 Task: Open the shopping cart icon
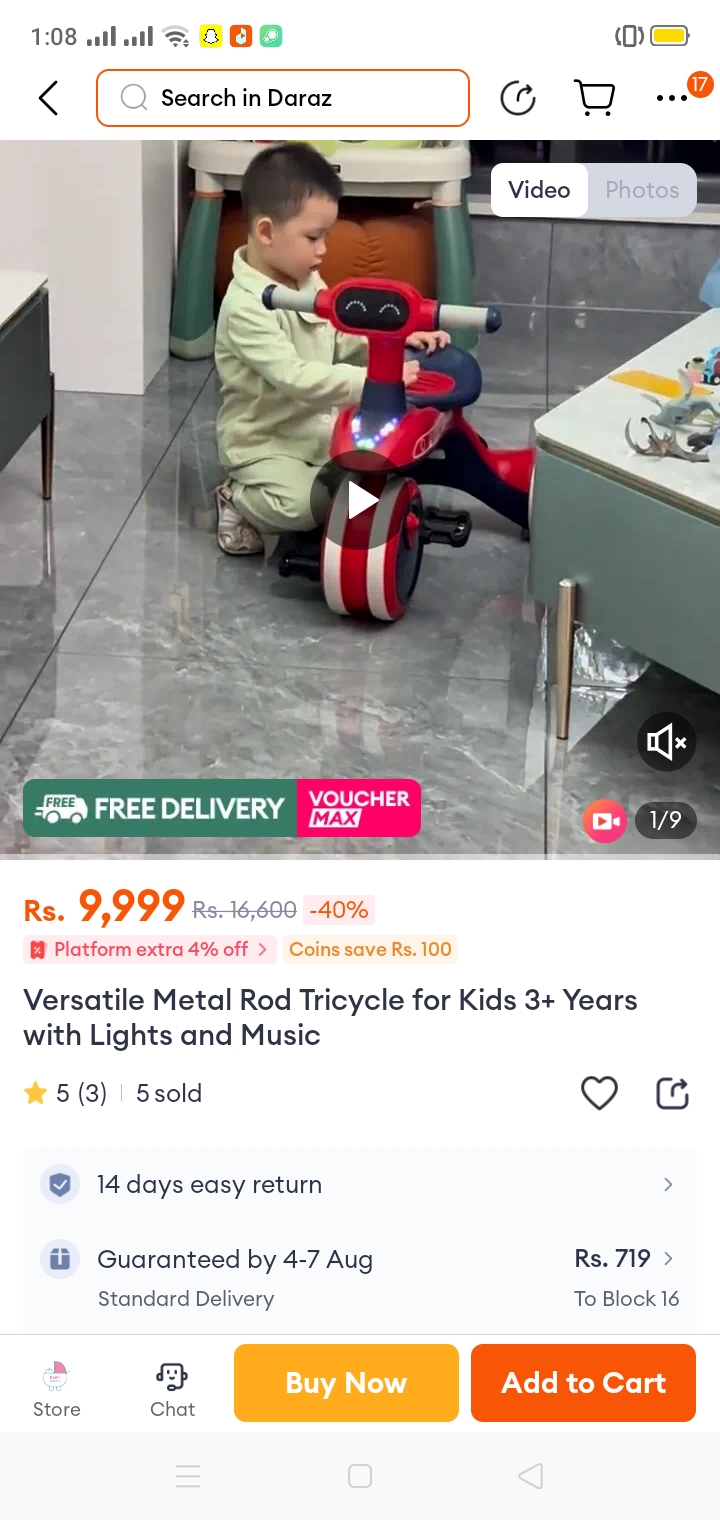594,98
